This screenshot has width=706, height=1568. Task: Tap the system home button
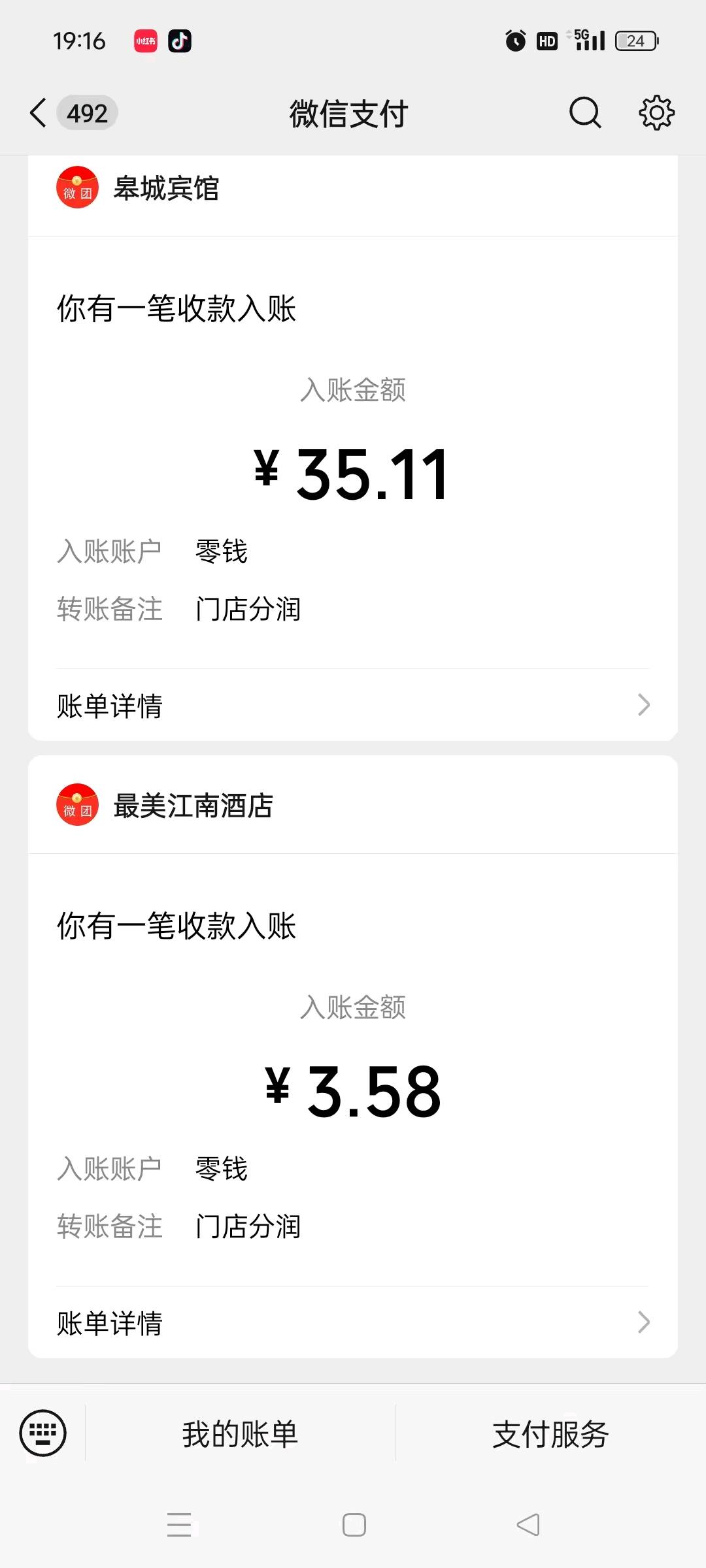click(354, 1525)
